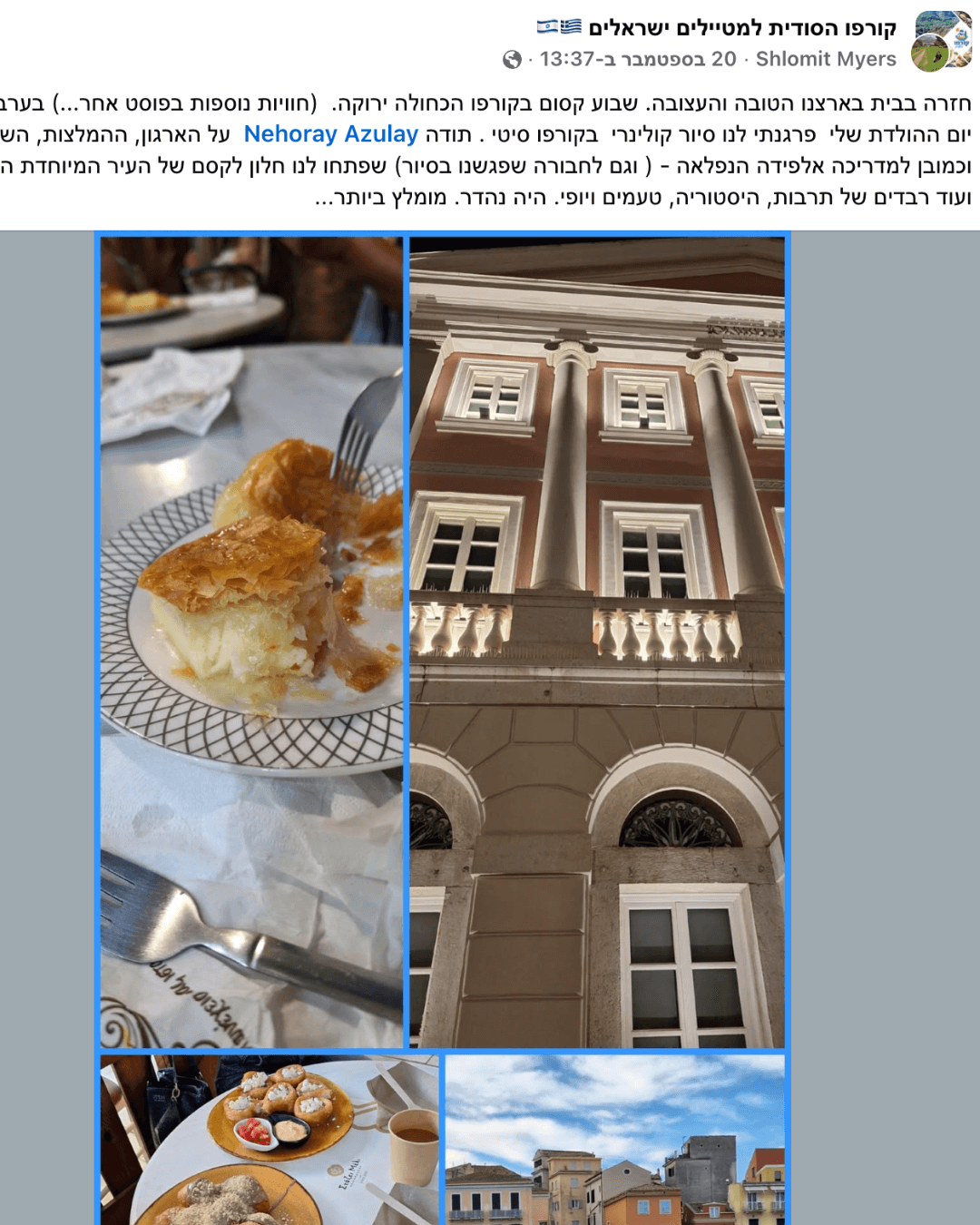
Task: Open the group name קורפו הסודית למטיילים ישראלים
Action: pyautogui.click(x=742, y=28)
